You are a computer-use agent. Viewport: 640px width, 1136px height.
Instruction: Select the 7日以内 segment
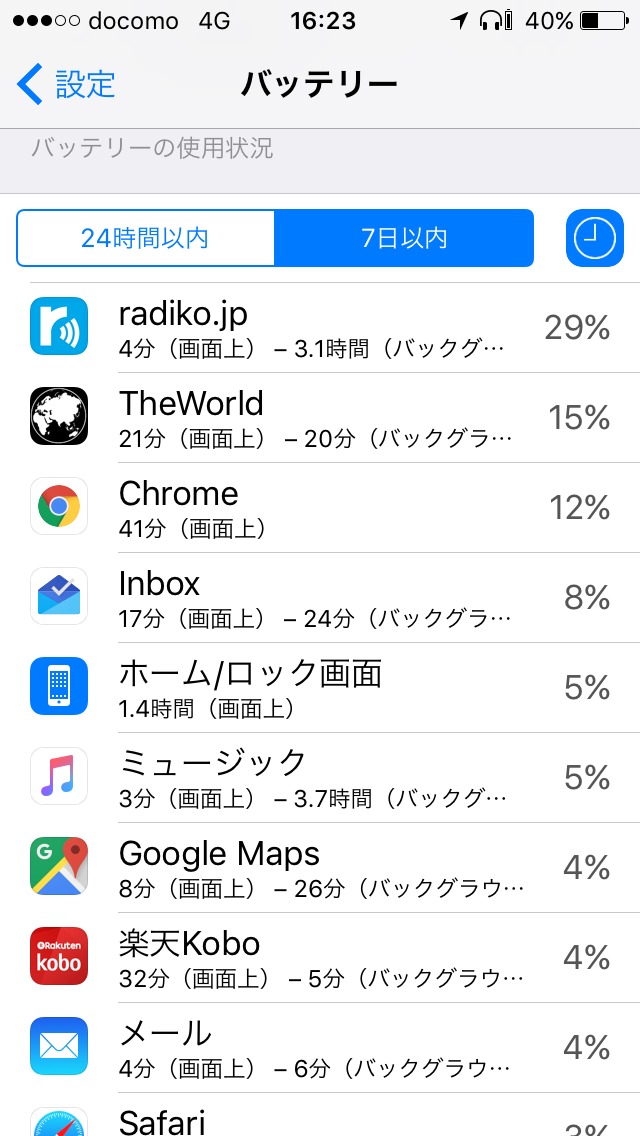click(x=404, y=238)
